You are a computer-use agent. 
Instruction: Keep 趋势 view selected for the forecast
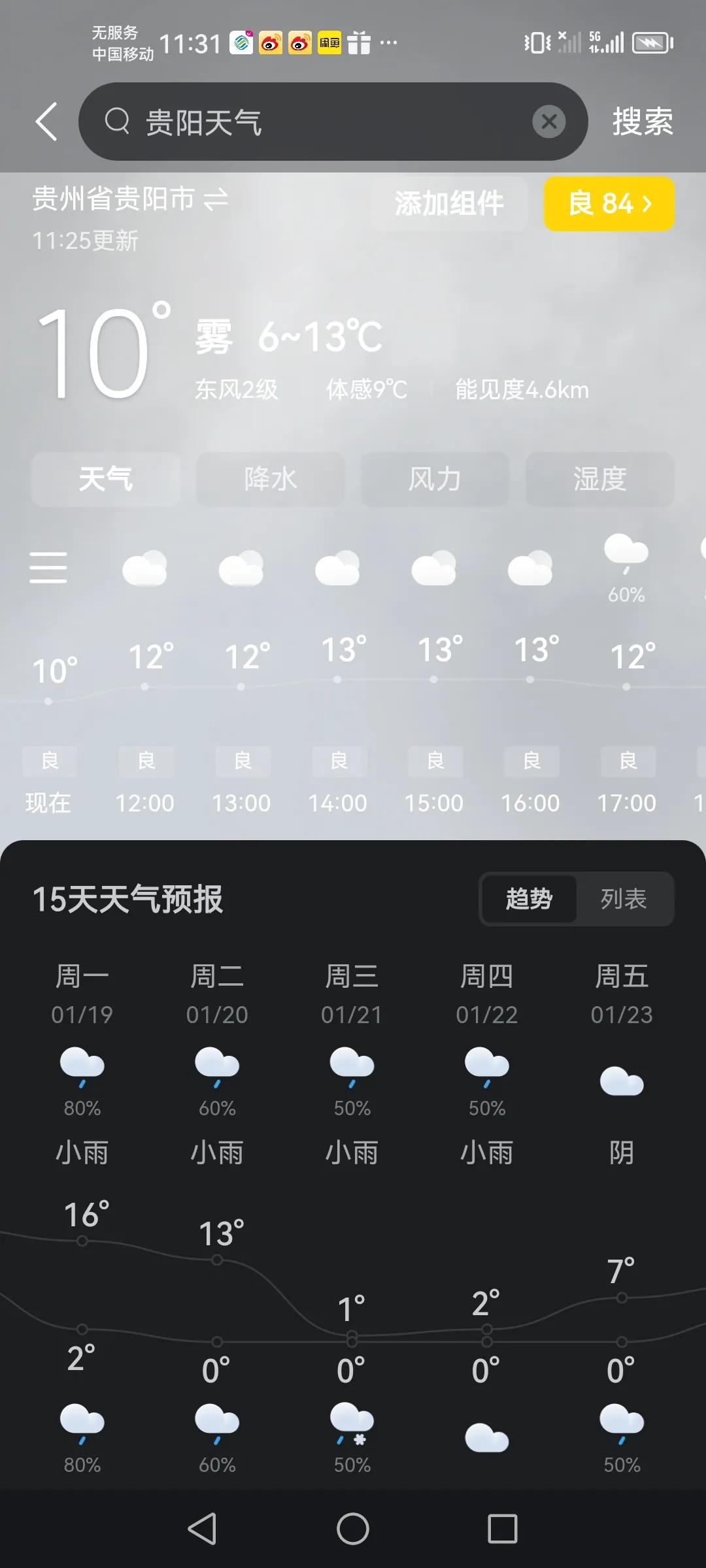(529, 899)
